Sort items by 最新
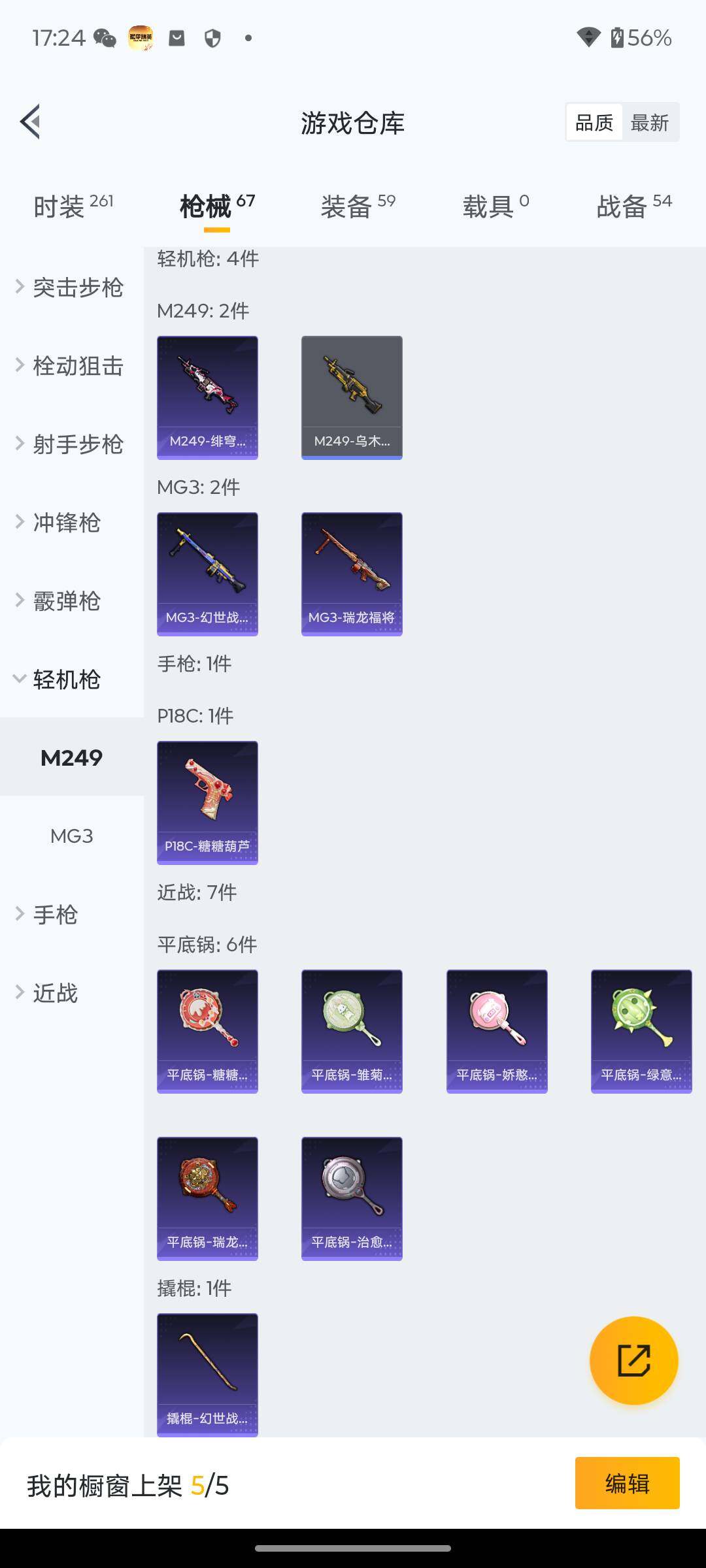Viewport: 706px width, 1568px height. point(649,122)
